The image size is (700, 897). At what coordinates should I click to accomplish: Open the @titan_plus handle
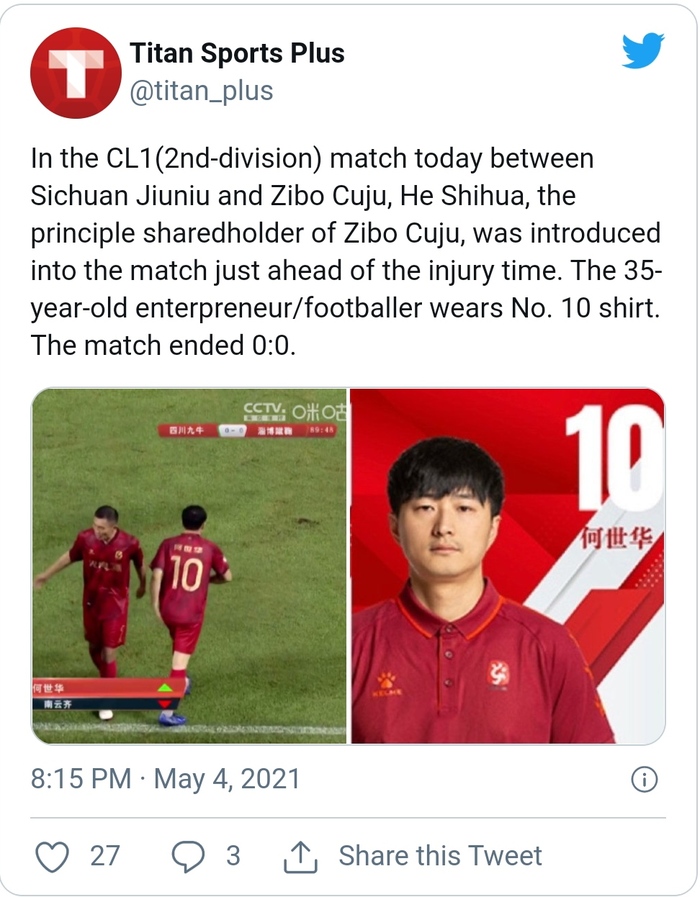pyautogui.click(x=201, y=91)
